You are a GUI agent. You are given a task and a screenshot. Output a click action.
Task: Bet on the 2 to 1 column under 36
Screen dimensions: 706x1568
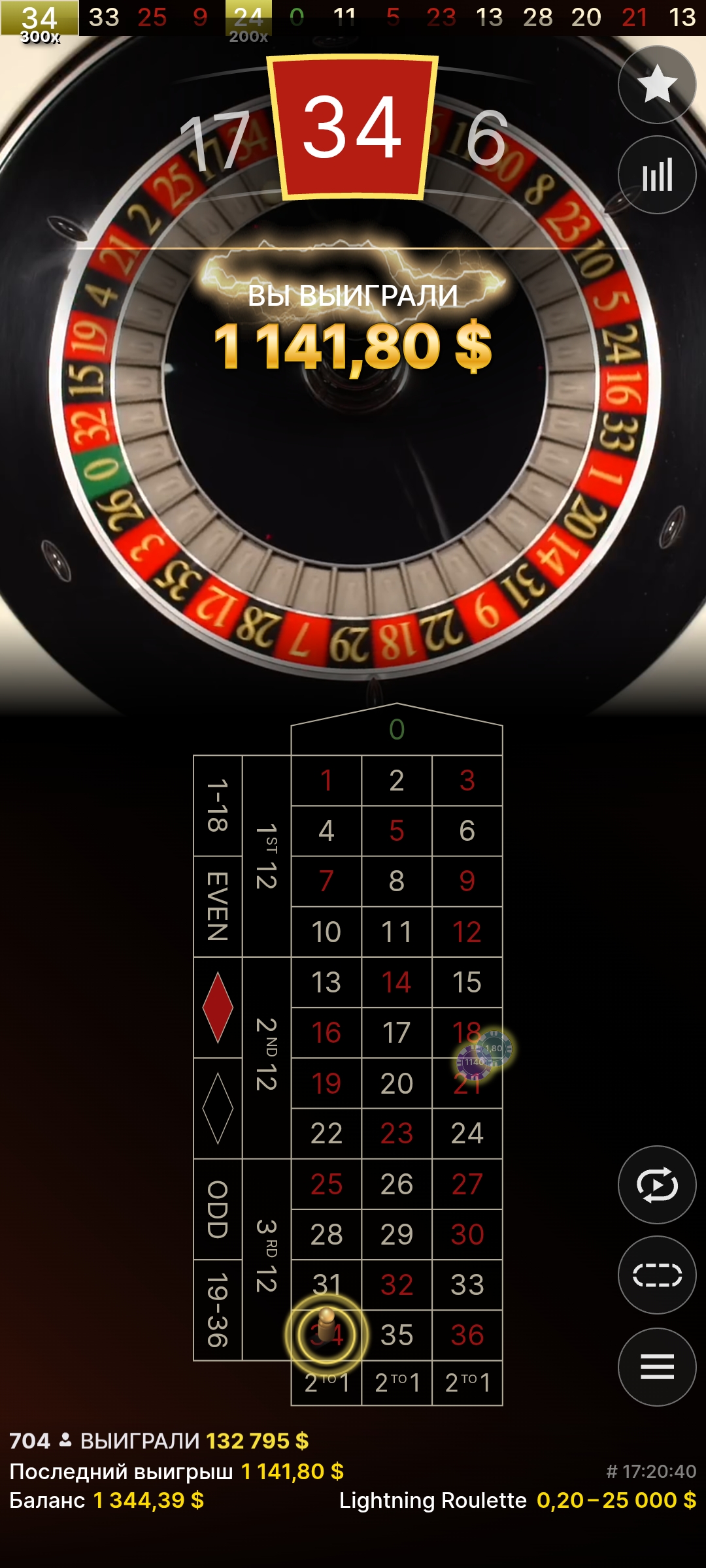(x=467, y=1382)
